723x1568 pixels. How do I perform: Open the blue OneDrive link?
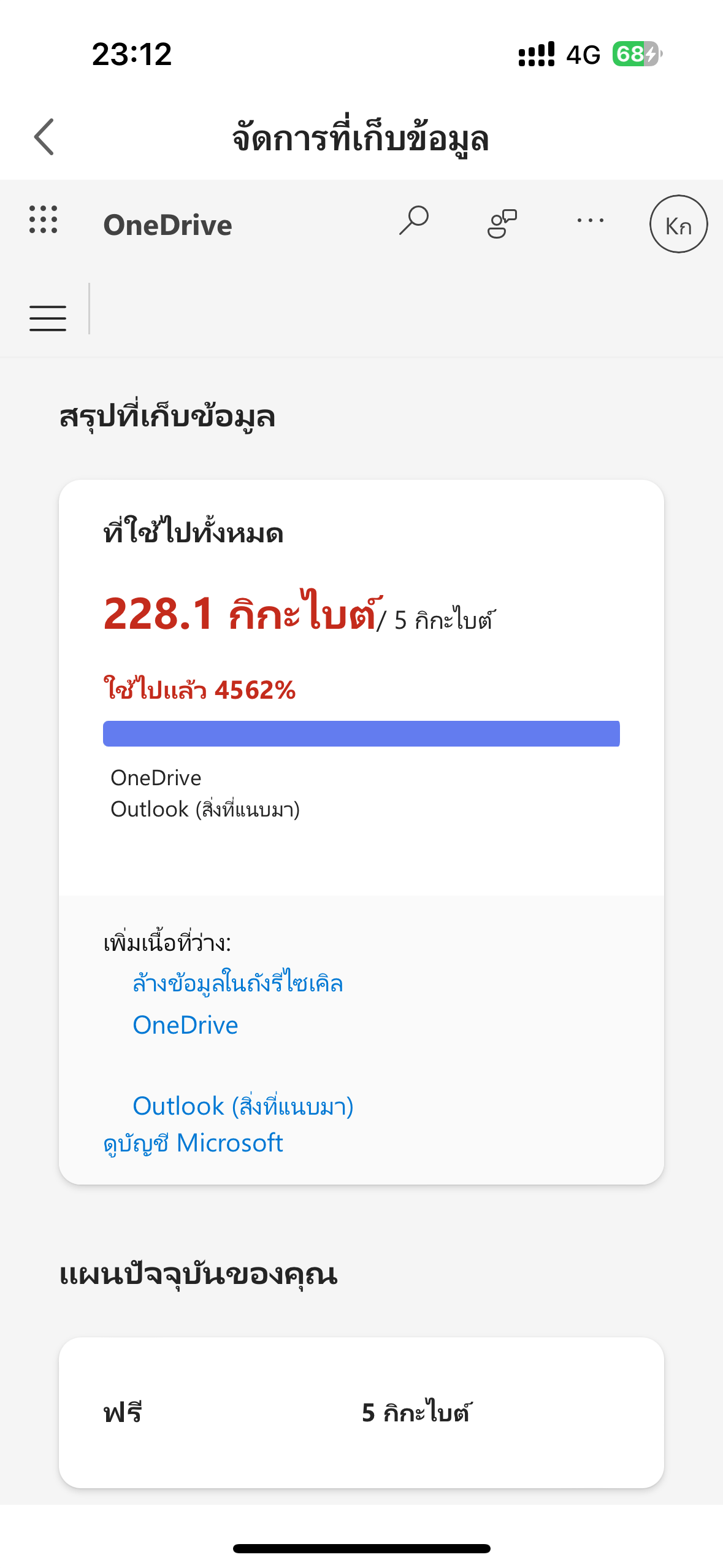point(185,1025)
